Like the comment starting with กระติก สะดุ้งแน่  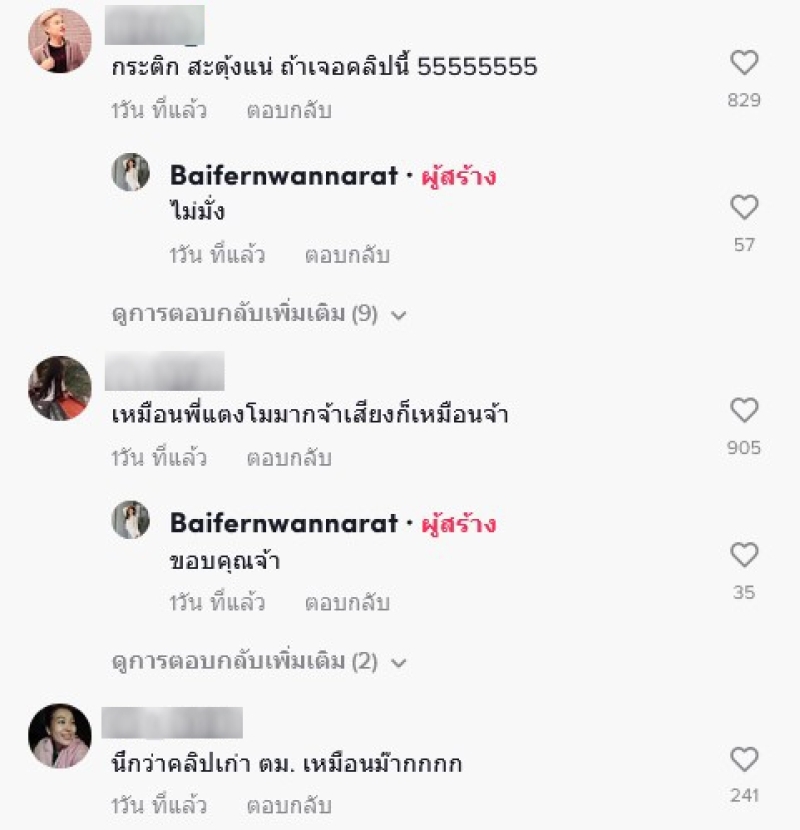[744, 64]
